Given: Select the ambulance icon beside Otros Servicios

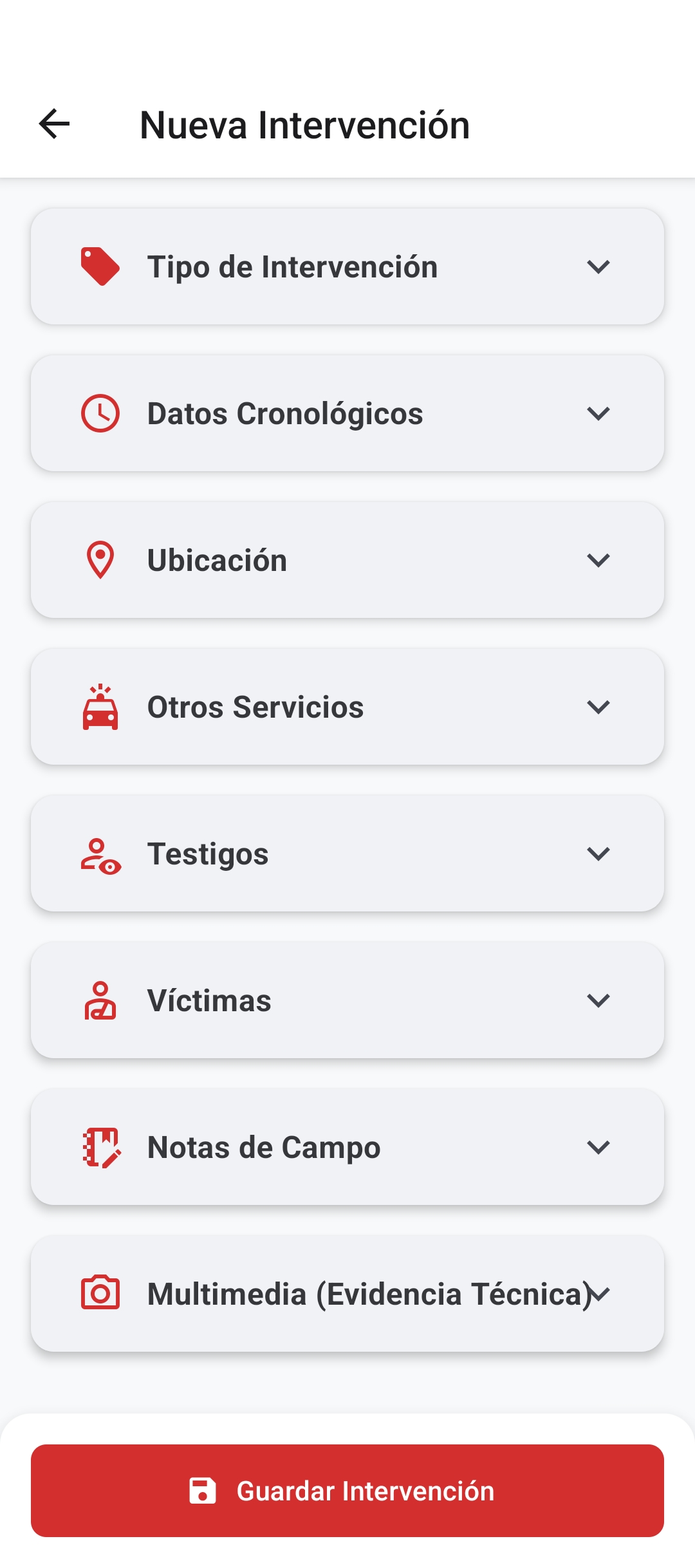Looking at the screenshot, I should 100,706.
